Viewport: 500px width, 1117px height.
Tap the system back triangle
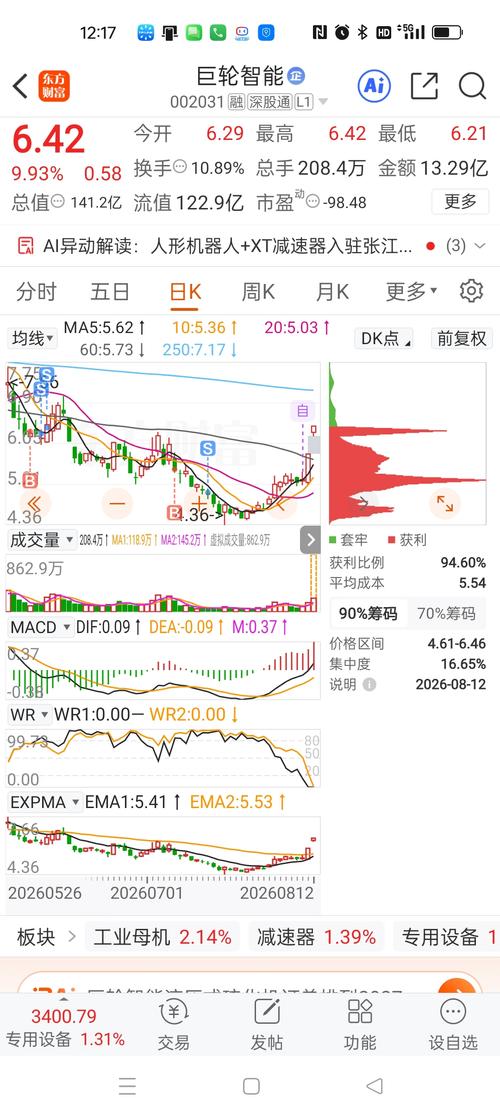click(374, 1086)
